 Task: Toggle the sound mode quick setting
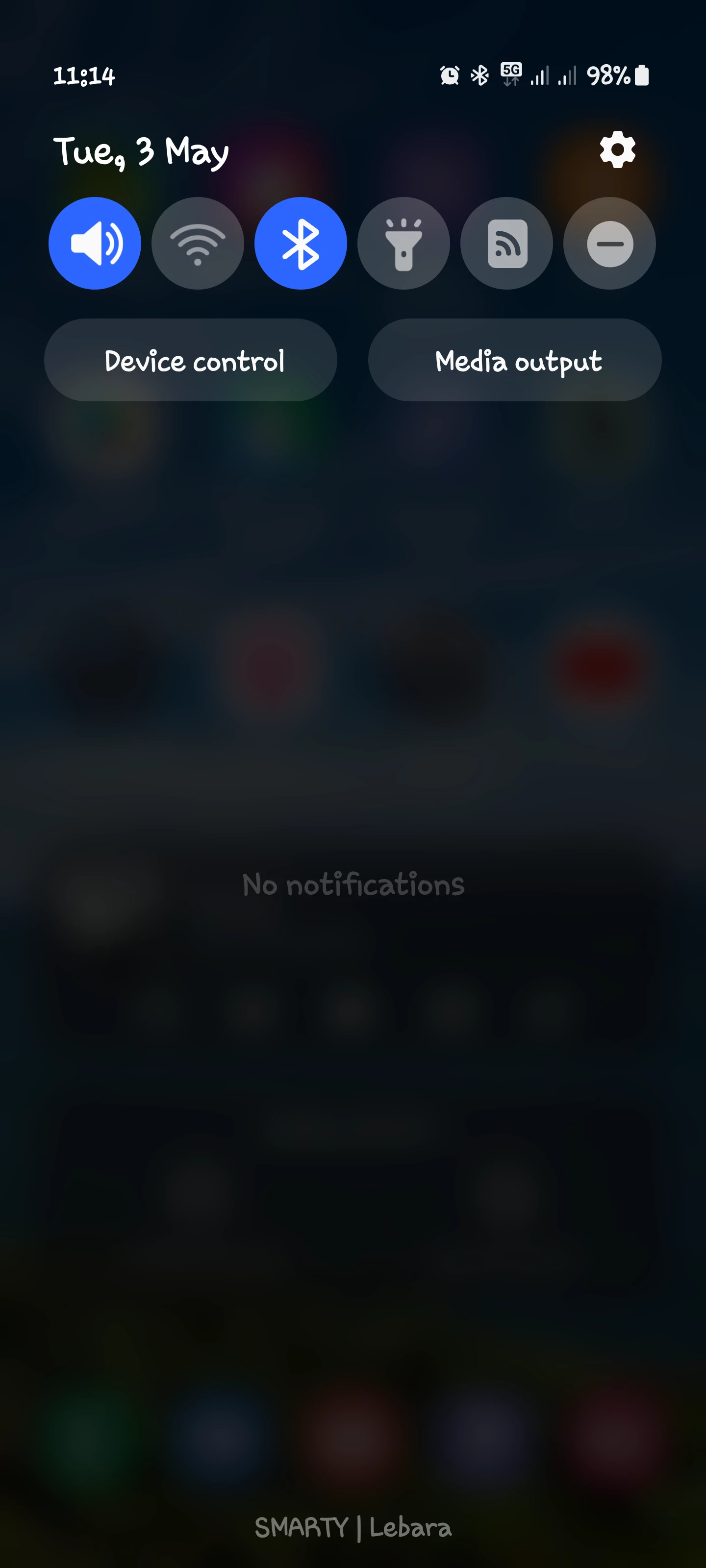click(95, 244)
